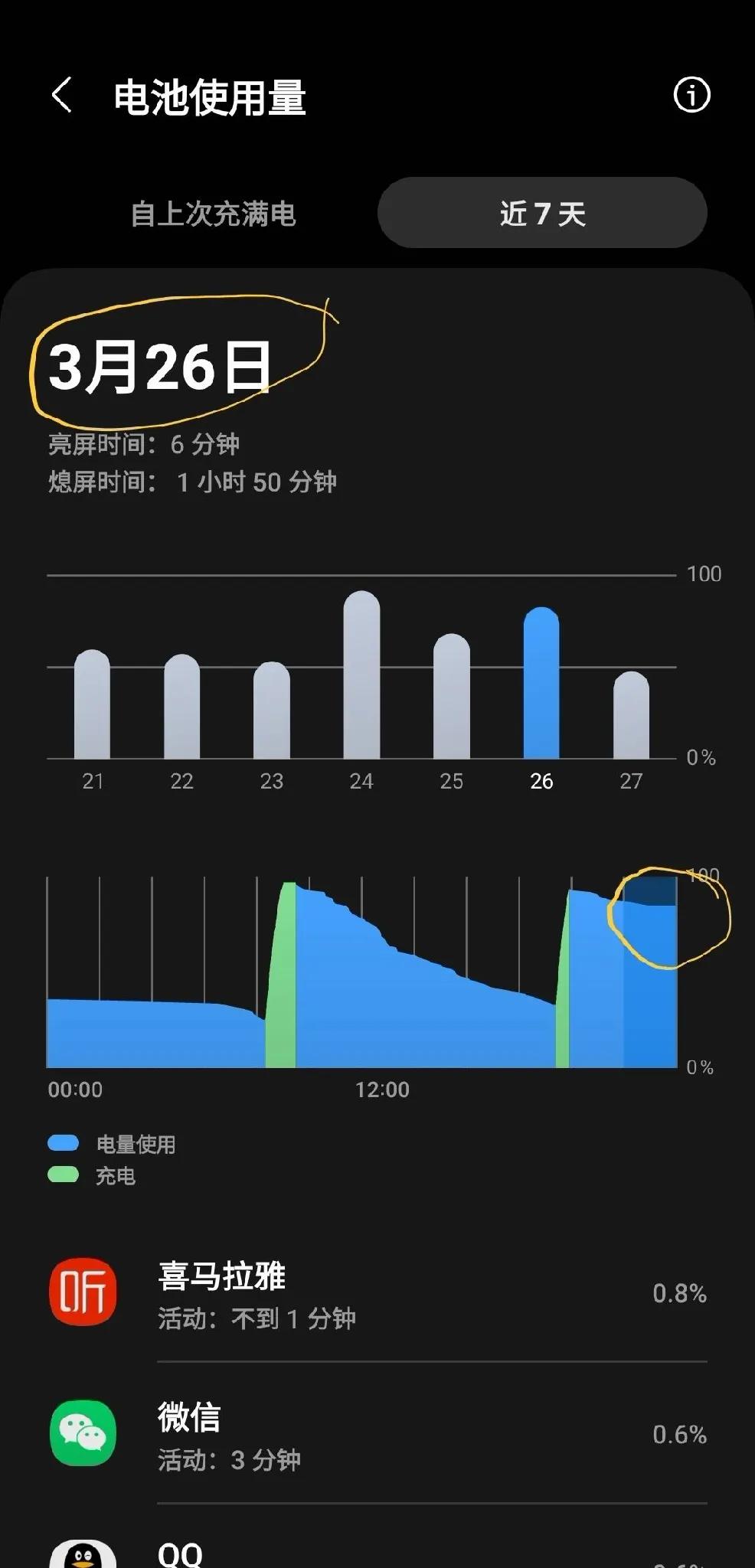Go back from battery usage screen
The width and height of the screenshot is (755, 1568).
pyautogui.click(x=62, y=96)
